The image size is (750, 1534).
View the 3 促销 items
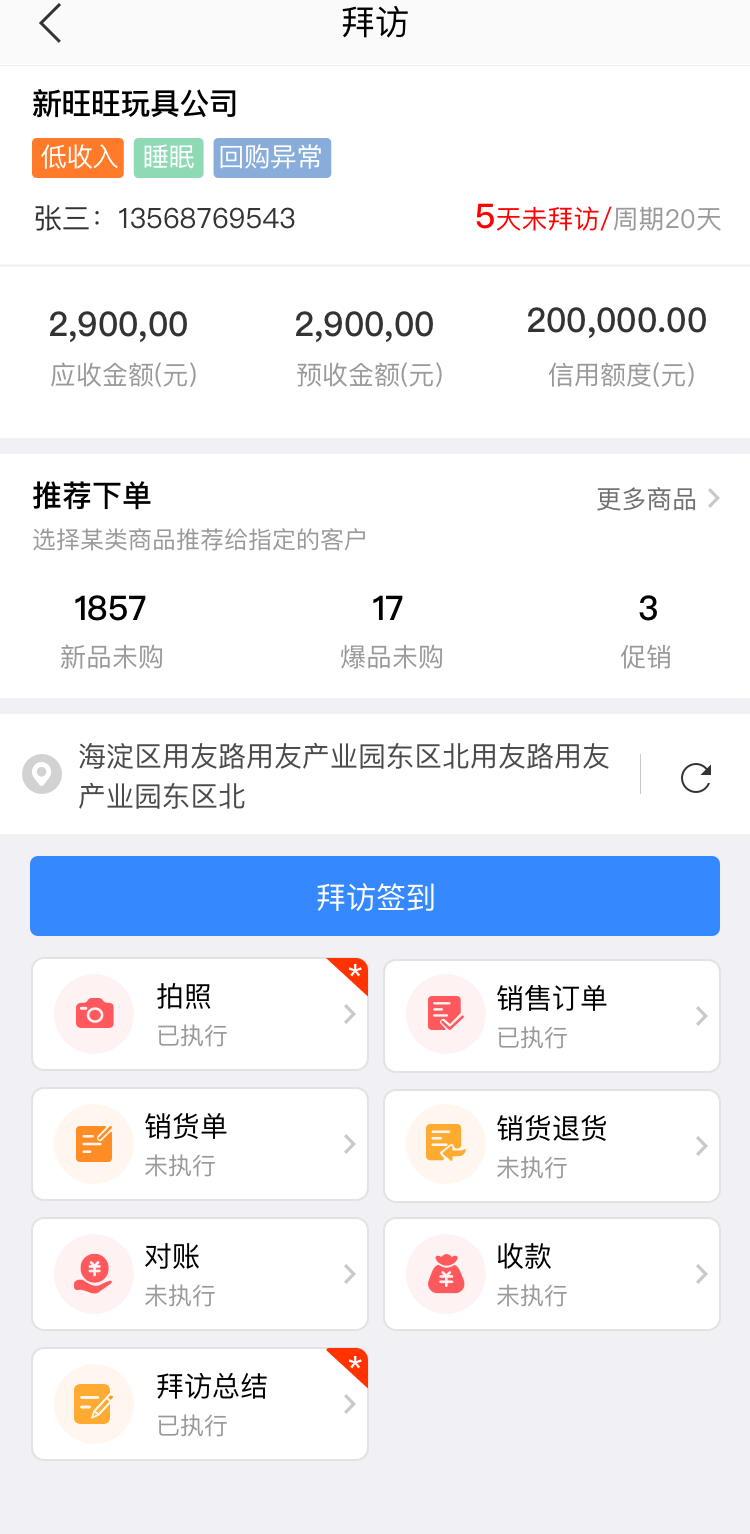coord(646,631)
